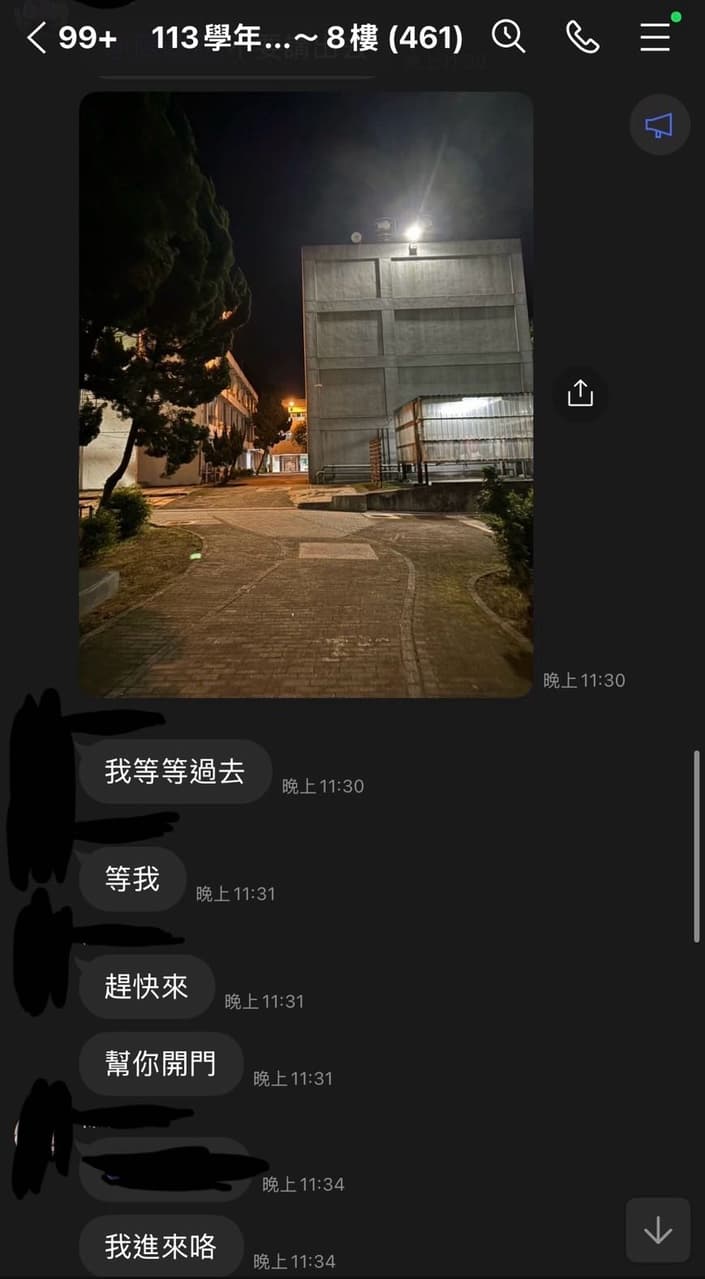Search within this group chat
The image size is (705, 1279).
pos(508,38)
